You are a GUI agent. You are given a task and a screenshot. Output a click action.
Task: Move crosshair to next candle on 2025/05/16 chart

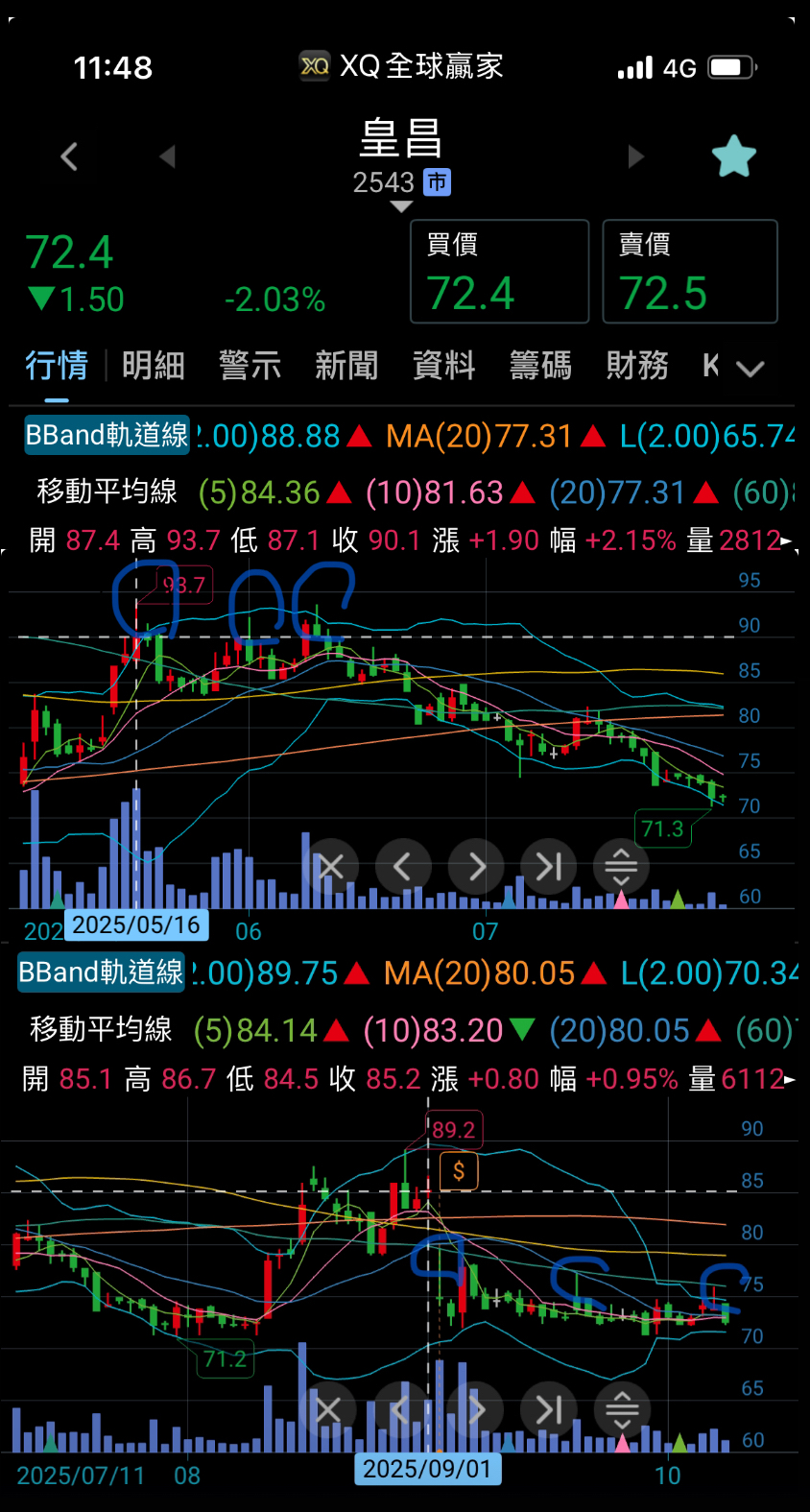476,868
